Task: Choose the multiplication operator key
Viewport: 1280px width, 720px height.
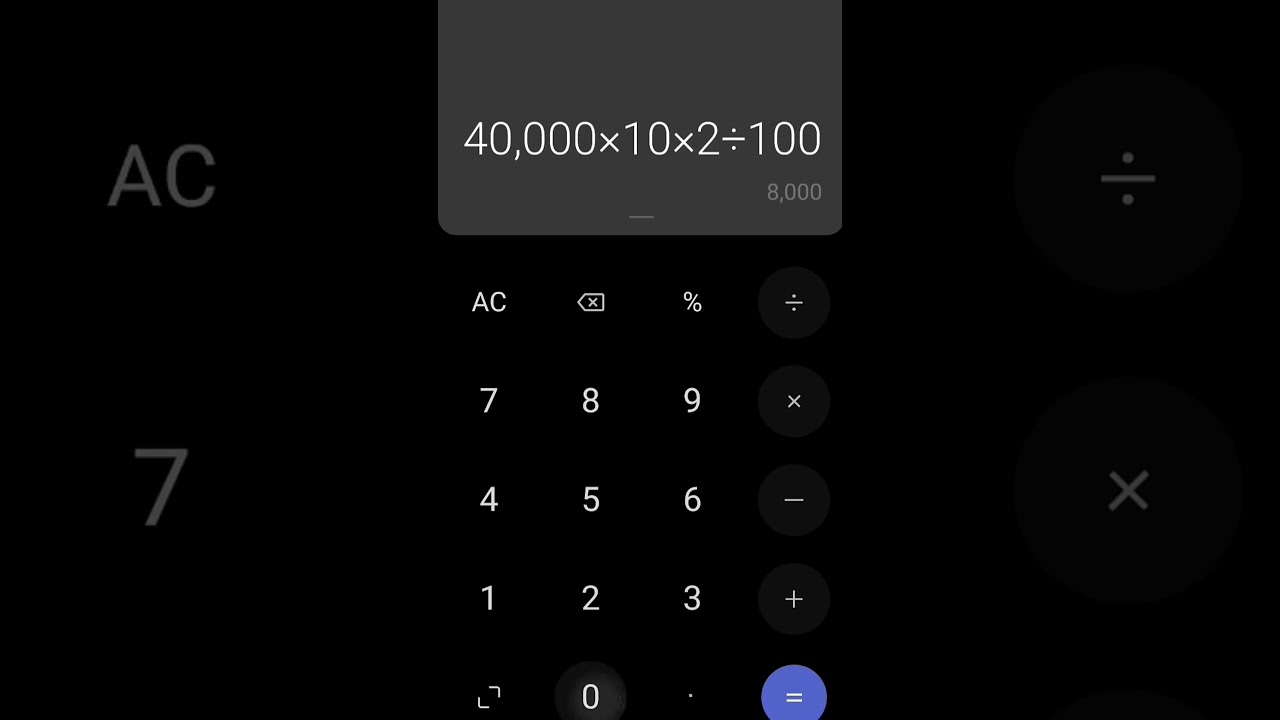Action: pyautogui.click(x=794, y=401)
